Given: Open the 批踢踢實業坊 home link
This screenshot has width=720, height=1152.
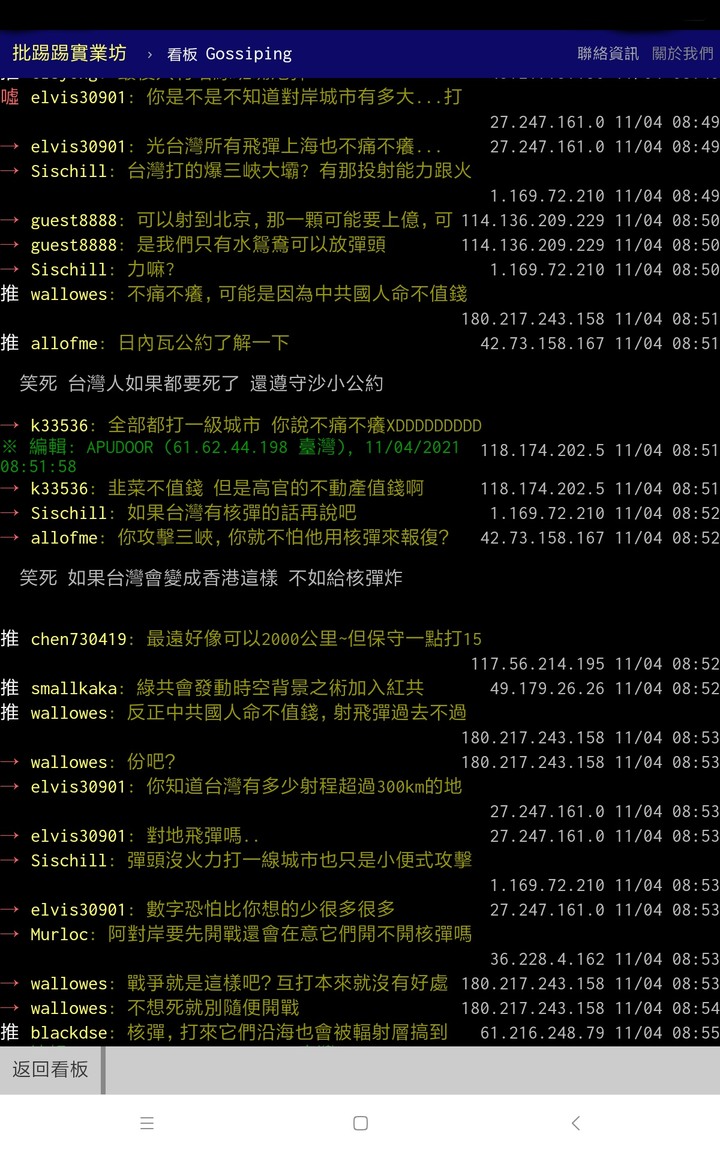Looking at the screenshot, I should tap(69, 53).
